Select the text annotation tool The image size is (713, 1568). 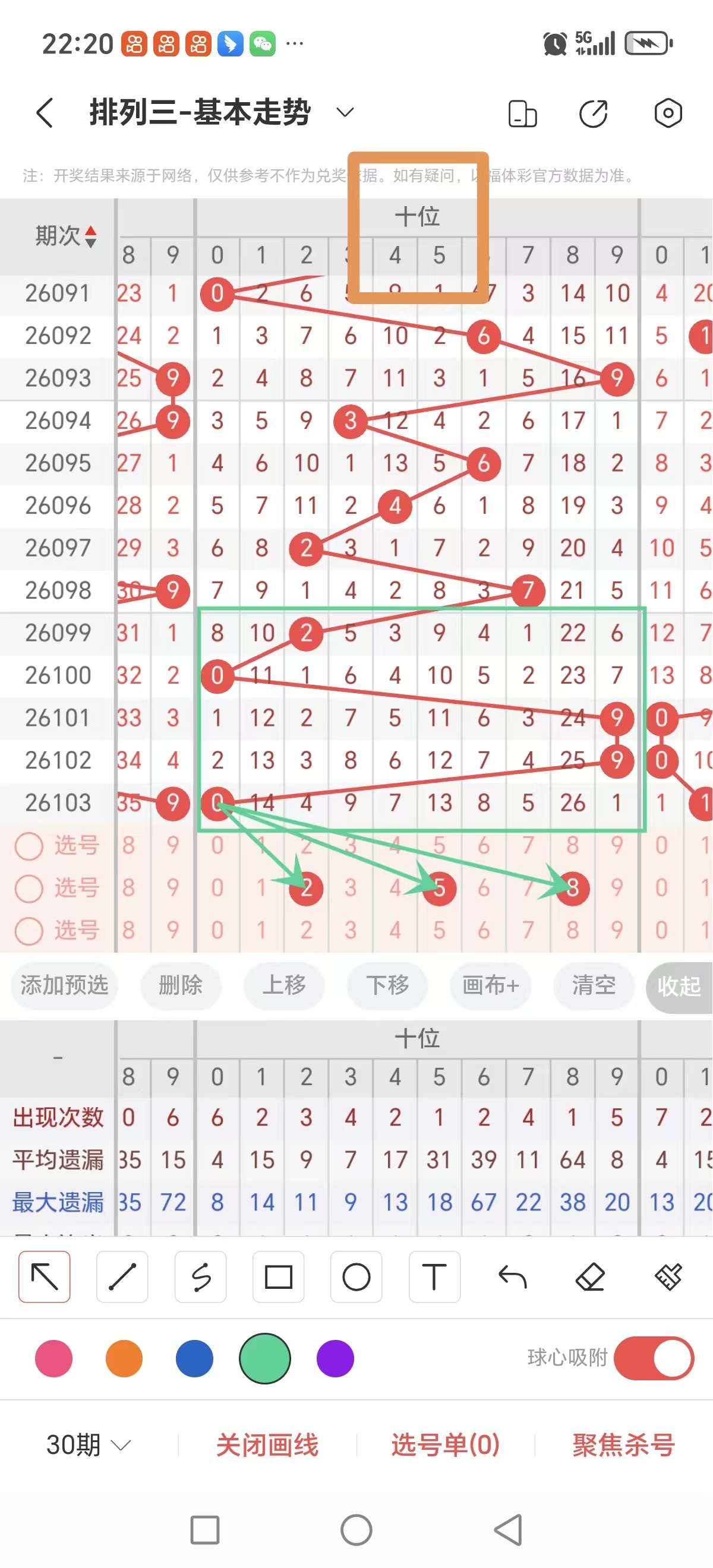pyautogui.click(x=434, y=1278)
